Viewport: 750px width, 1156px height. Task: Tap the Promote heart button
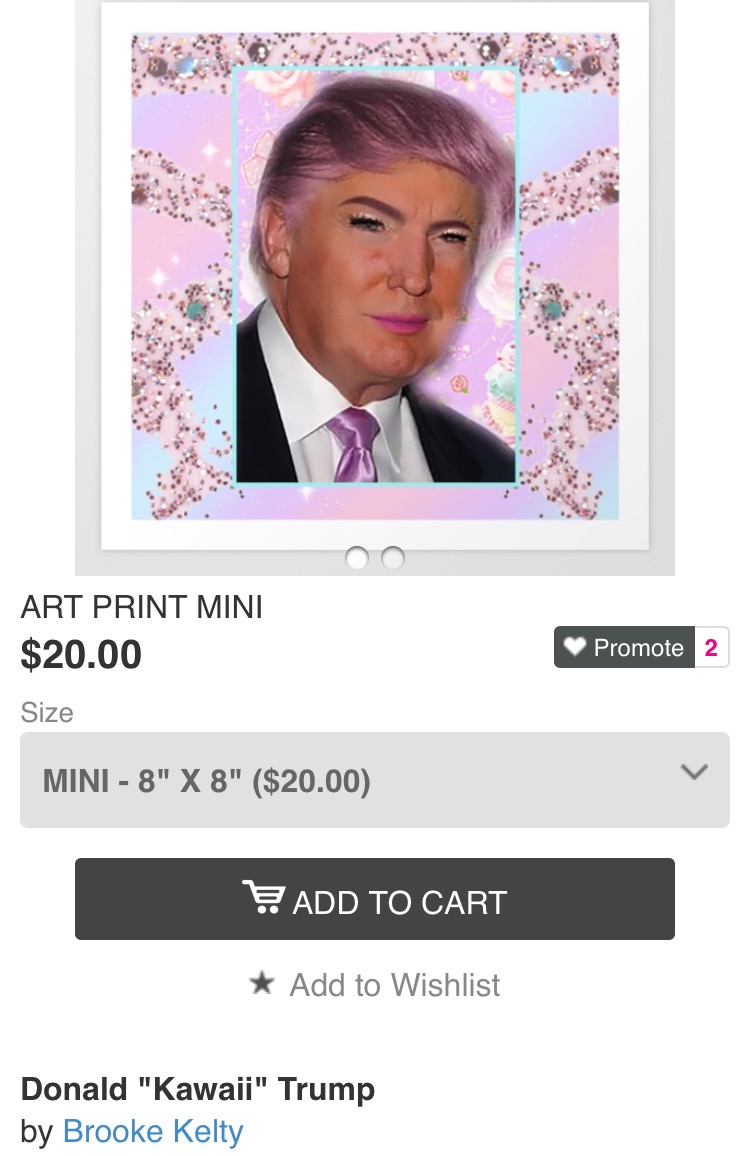coord(624,648)
